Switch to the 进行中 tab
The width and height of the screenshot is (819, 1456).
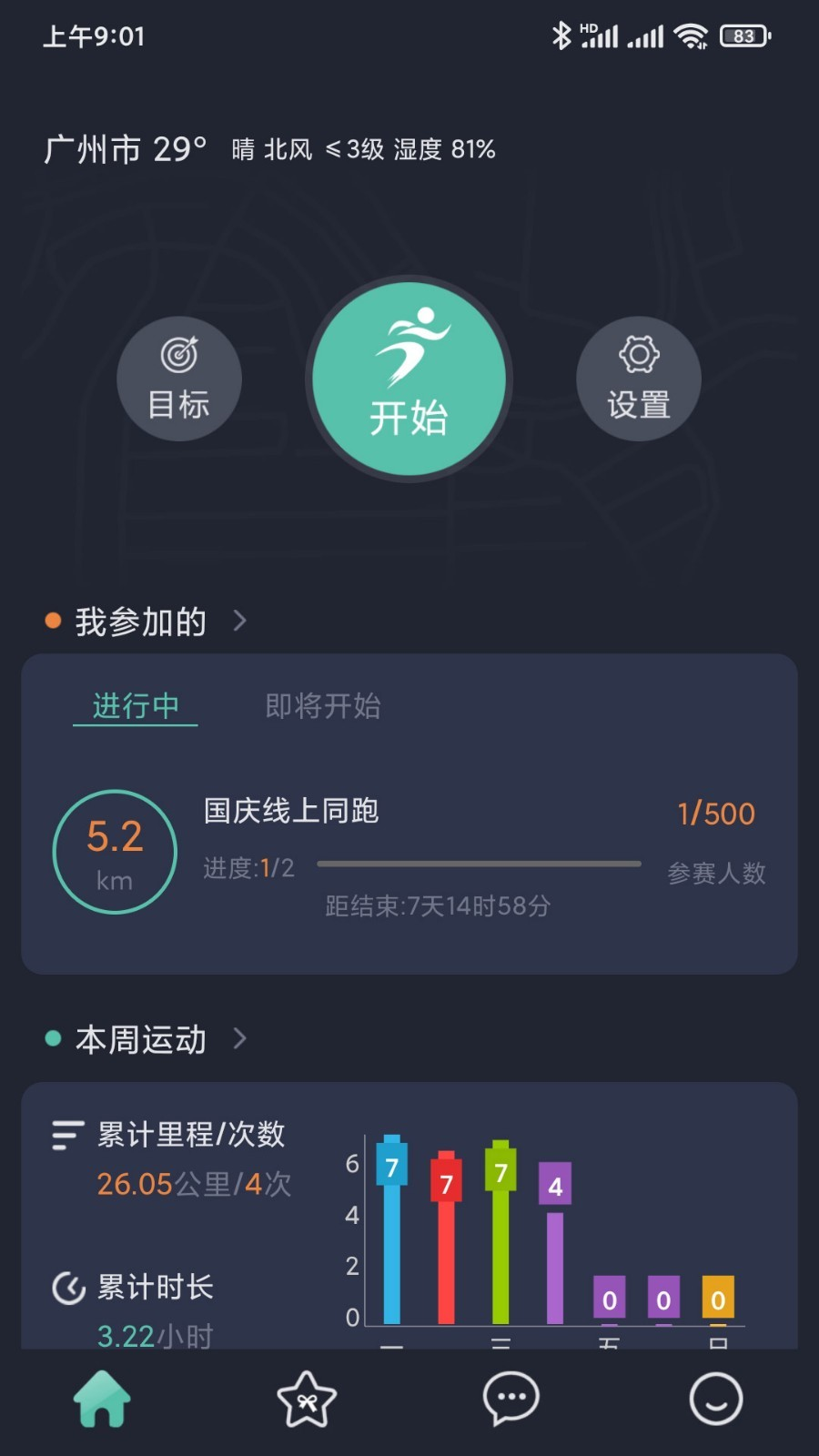pyautogui.click(x=135, y=706)
